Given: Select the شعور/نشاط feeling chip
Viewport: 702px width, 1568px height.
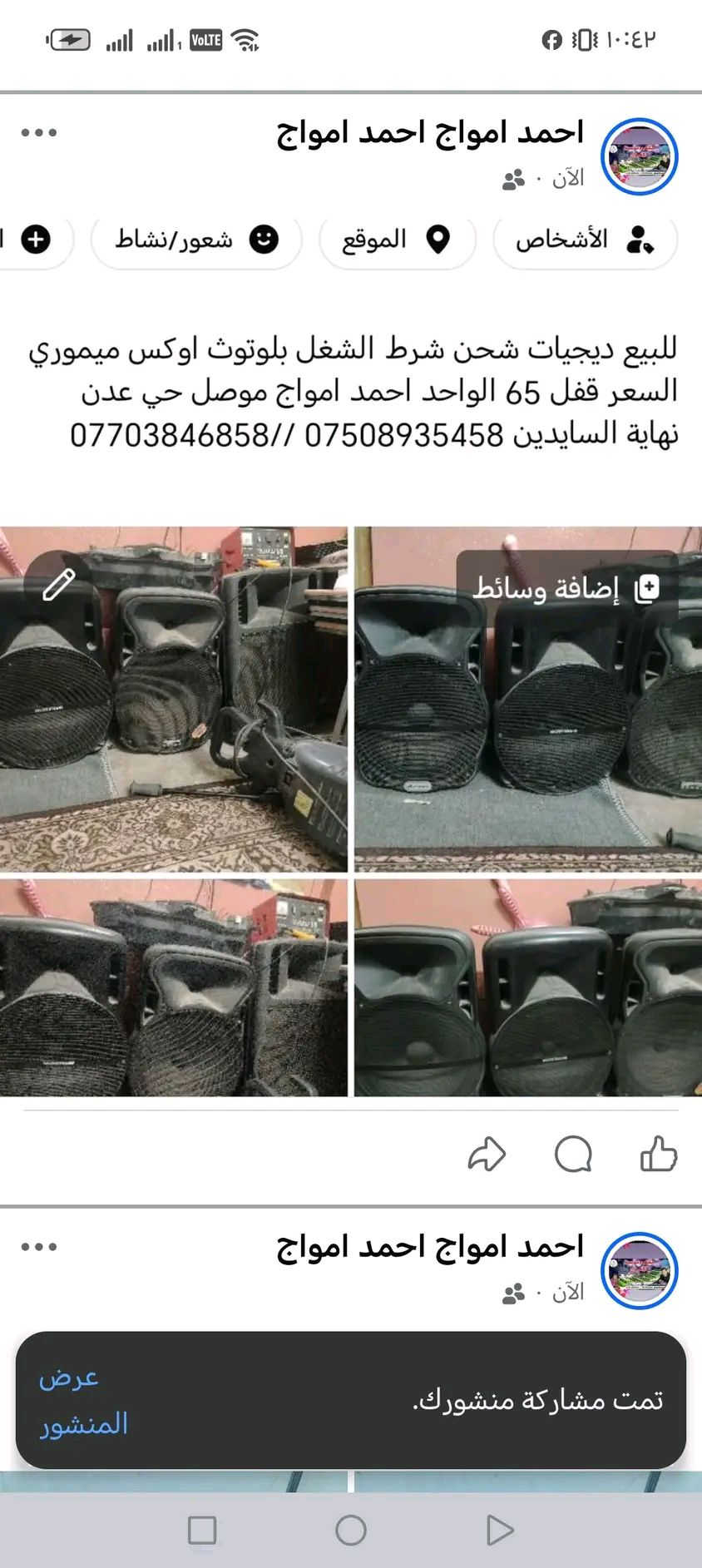Looking at the screenshot, I should (196, 240).
